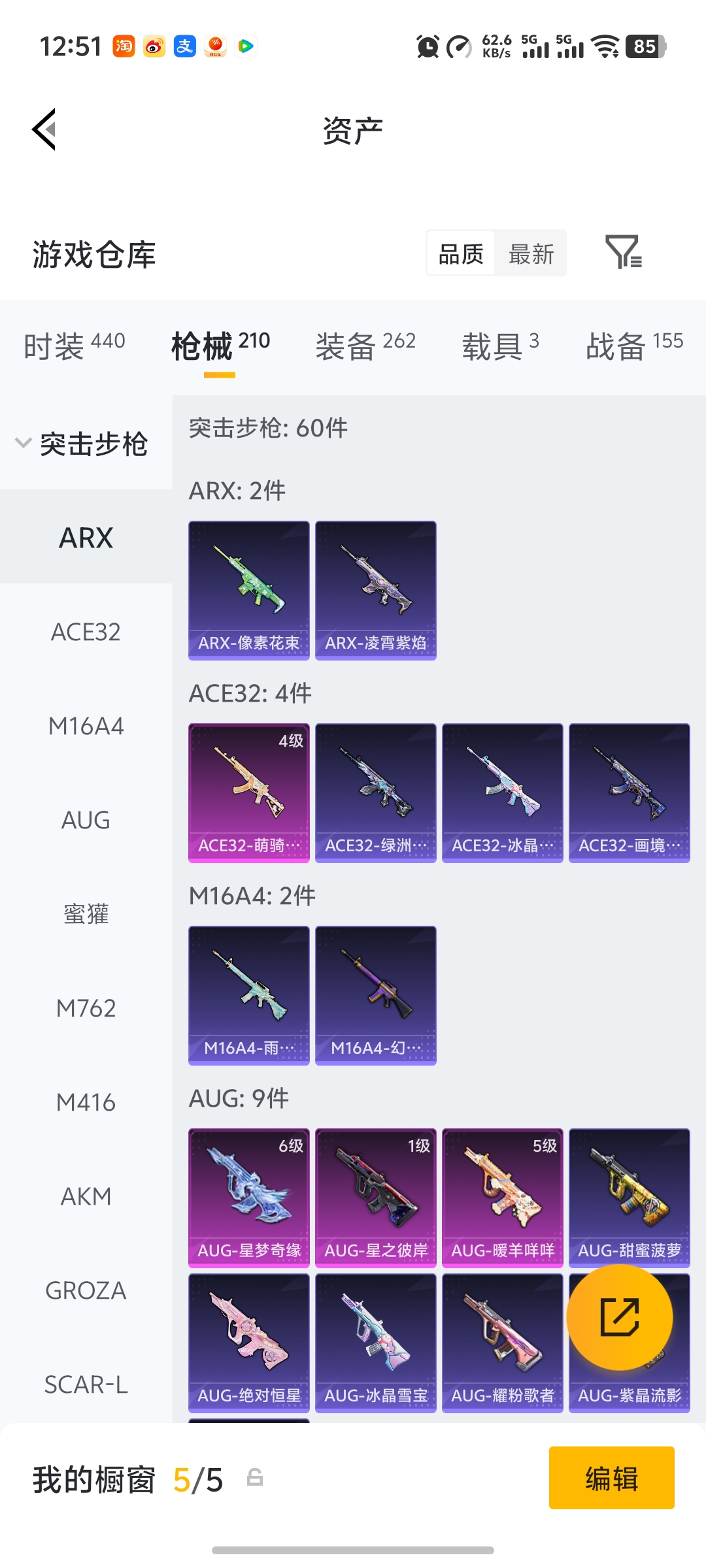Open the AUG-冰晶雪宝 skin
This screenshot has width=706, height=1568.
[x=375, y=1343]
